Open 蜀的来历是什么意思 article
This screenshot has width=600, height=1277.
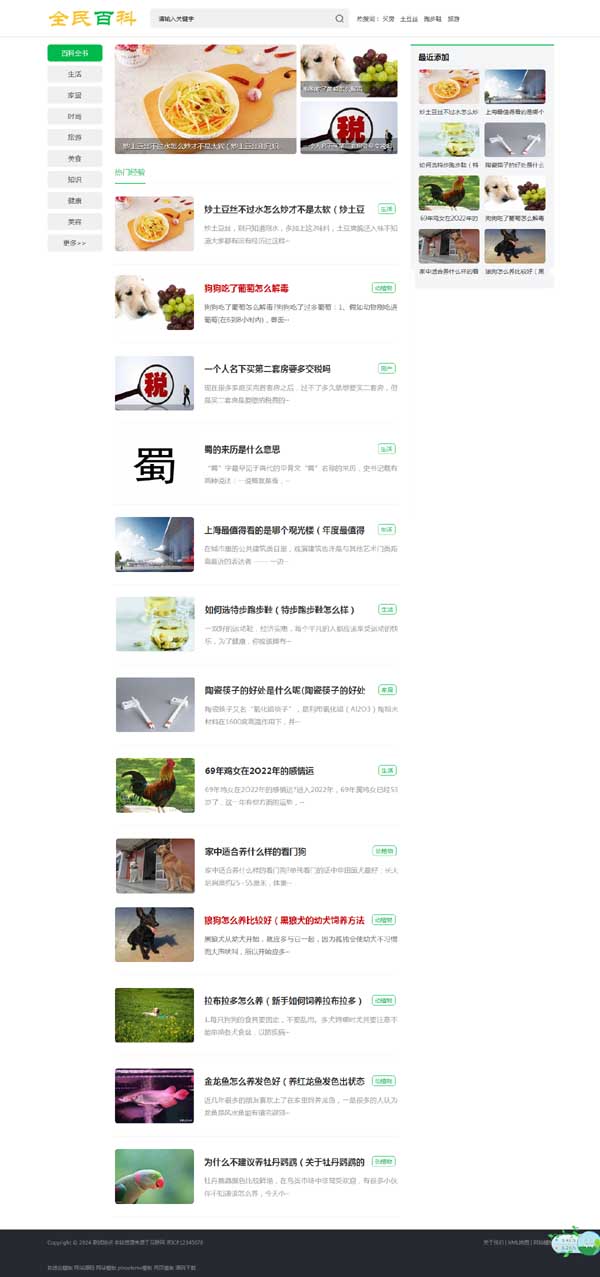click(242, 450)
